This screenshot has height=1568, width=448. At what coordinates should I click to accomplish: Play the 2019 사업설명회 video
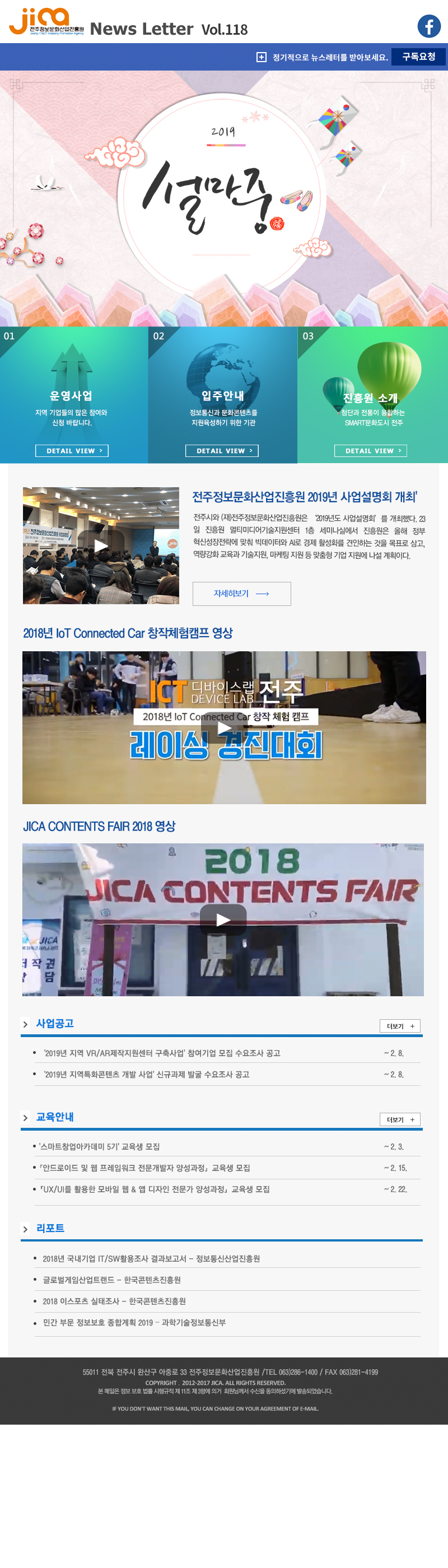click(101, 545)
